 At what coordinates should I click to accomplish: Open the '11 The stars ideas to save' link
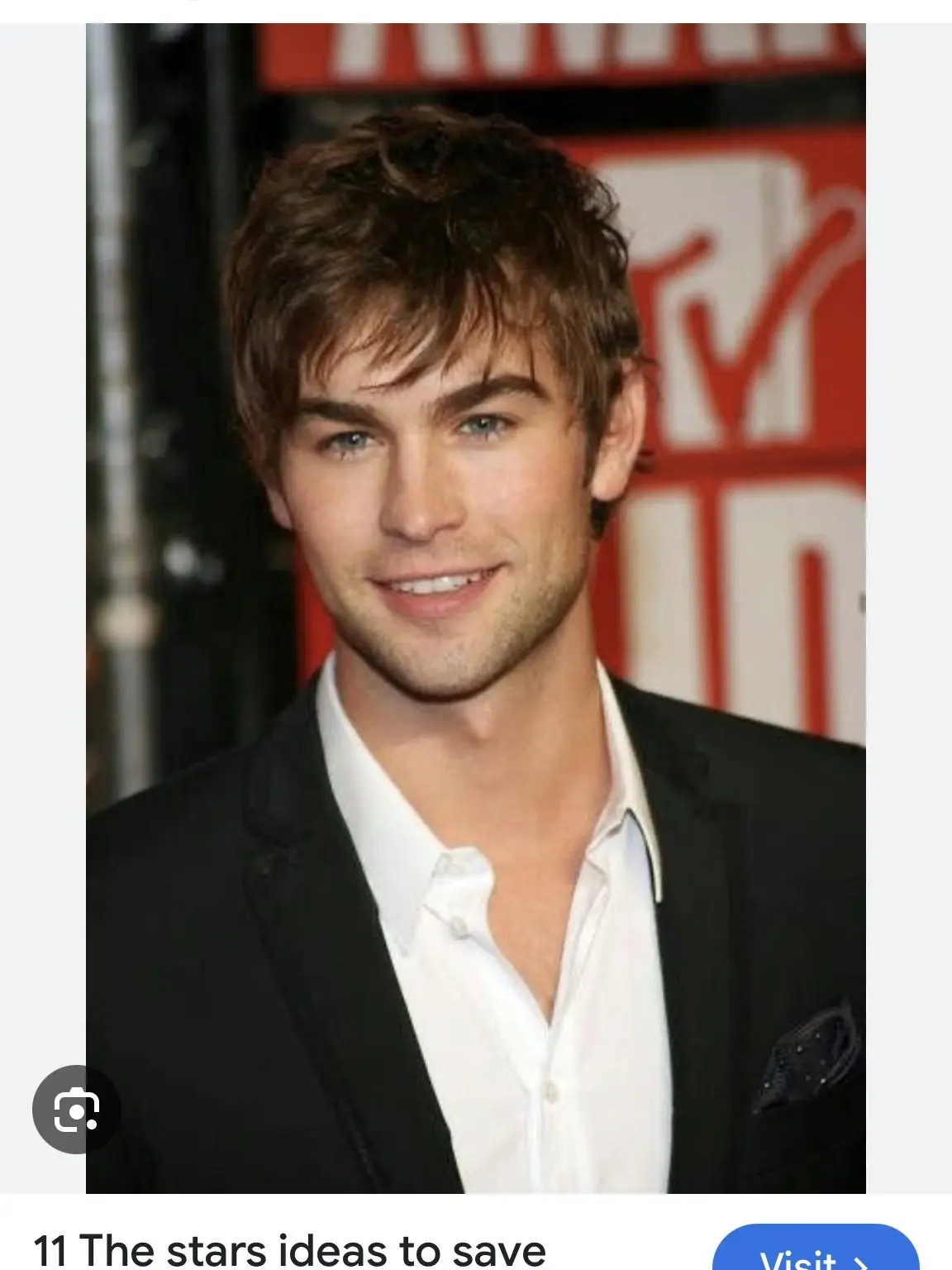(289, 1250)
